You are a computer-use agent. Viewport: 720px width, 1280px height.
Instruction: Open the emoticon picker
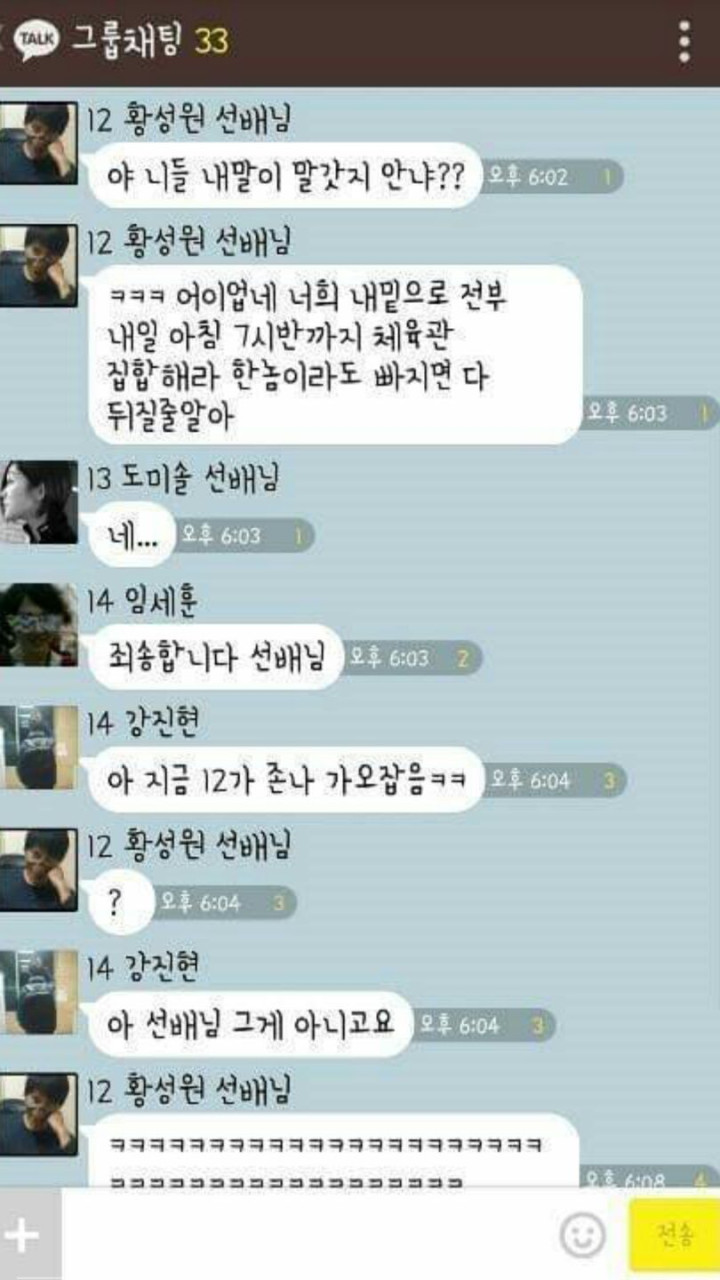tap(583, 1235)
